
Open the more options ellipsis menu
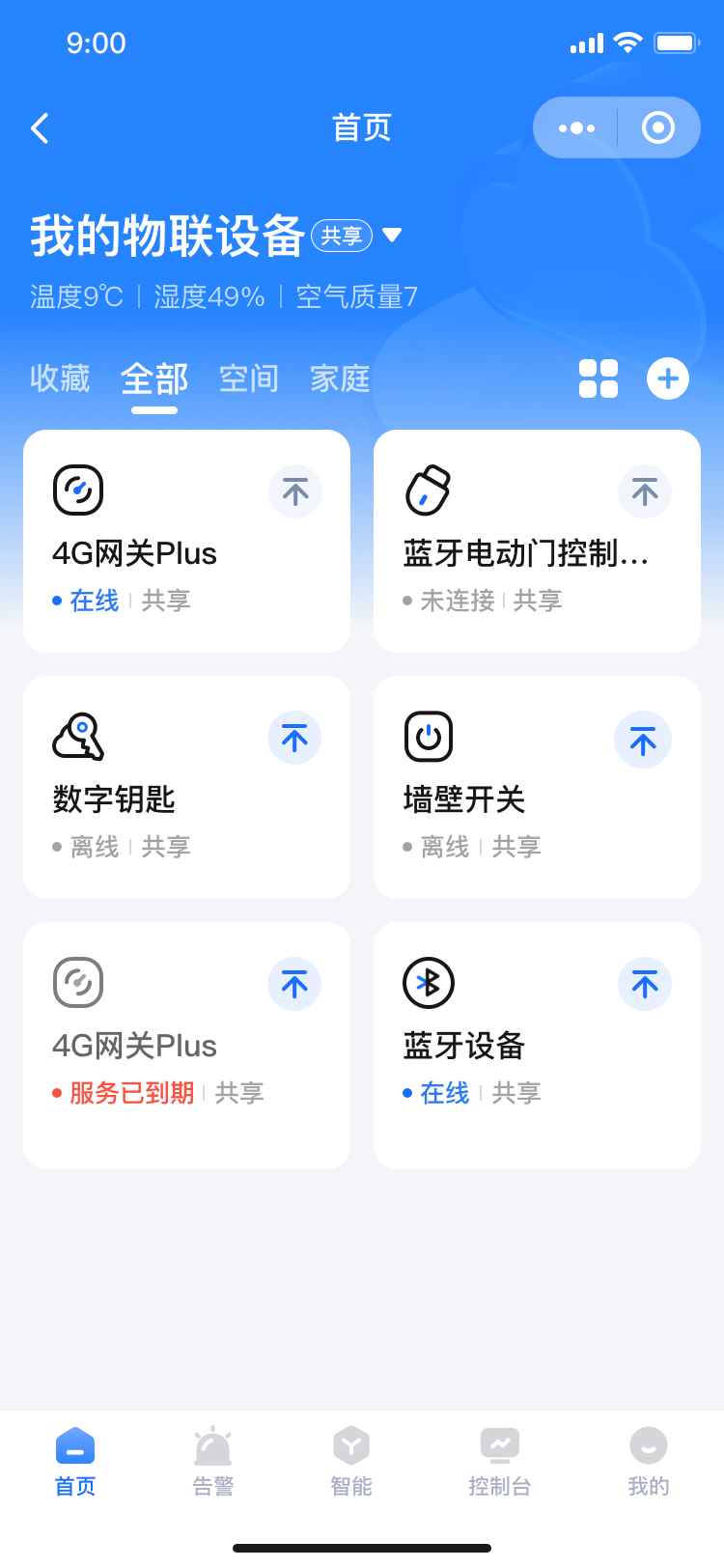576,126
